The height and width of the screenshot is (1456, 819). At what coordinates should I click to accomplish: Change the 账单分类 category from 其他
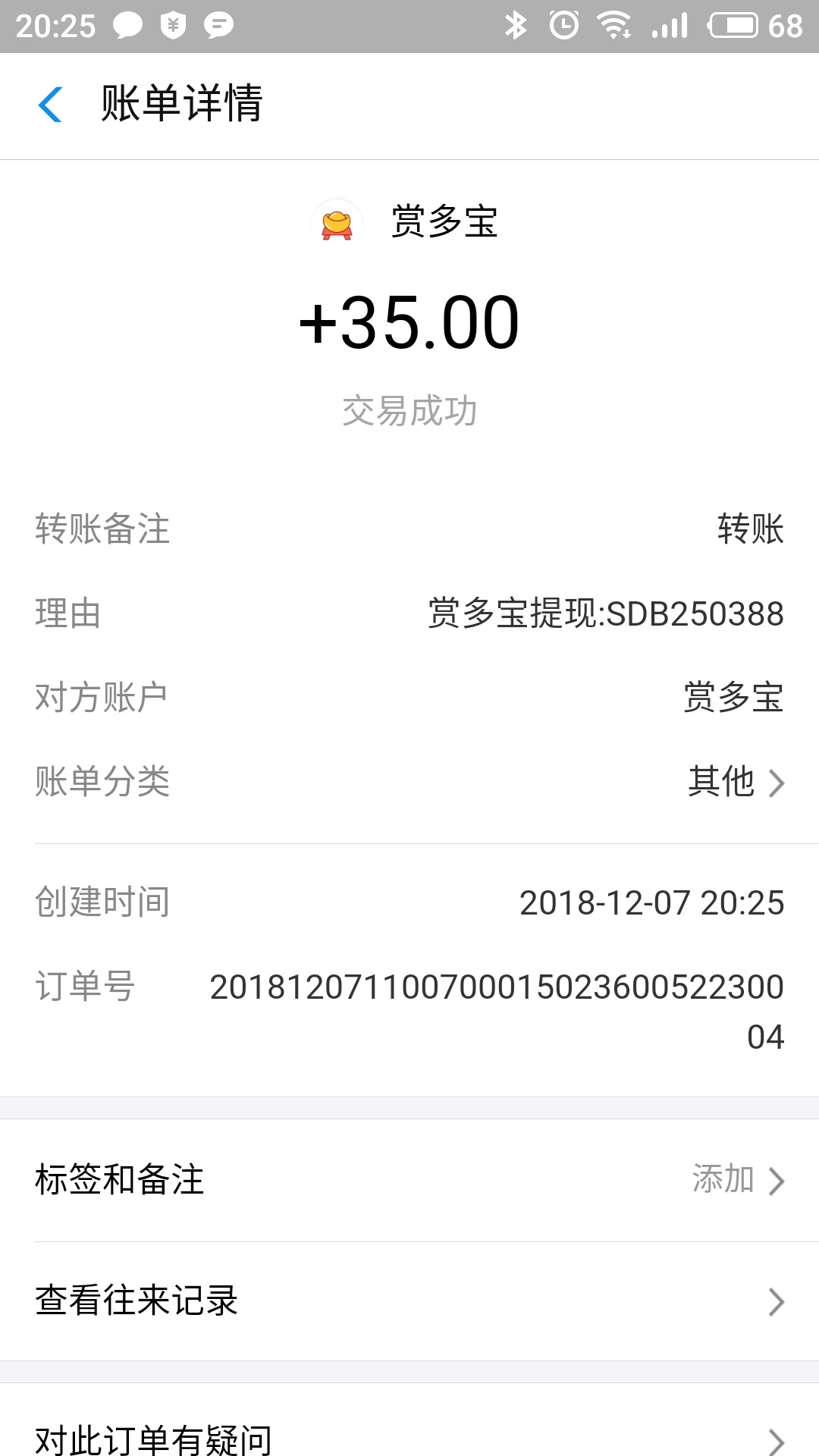tap(734, 782)
